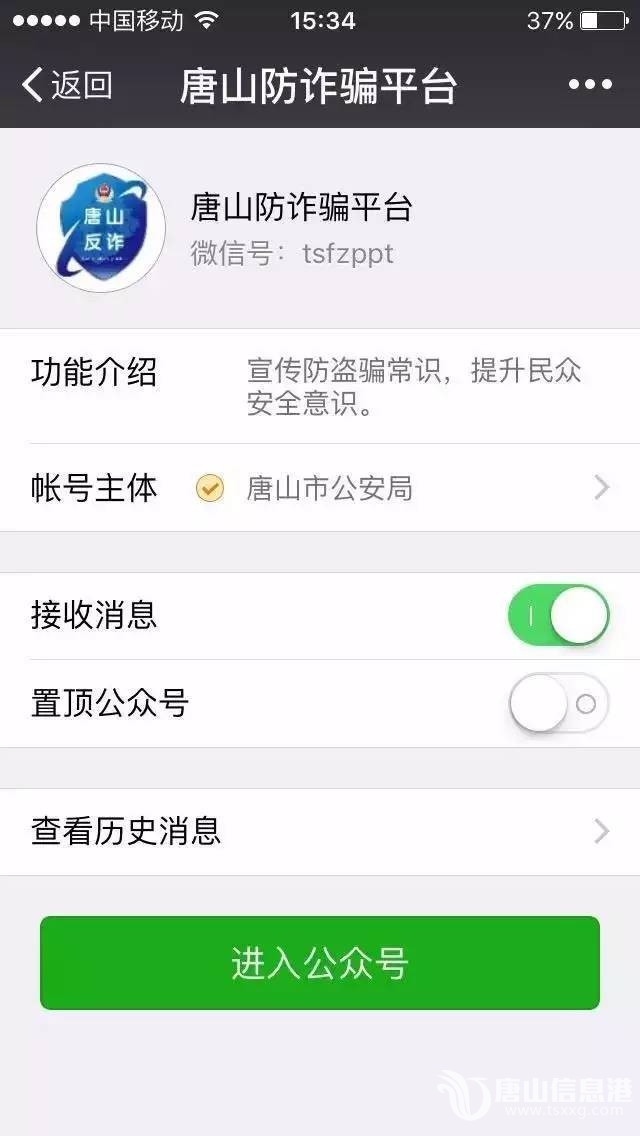Turn off the 接收消息 switch
Screen dimensions: 640x1136
pyautogui.click(x=558, y=616)
